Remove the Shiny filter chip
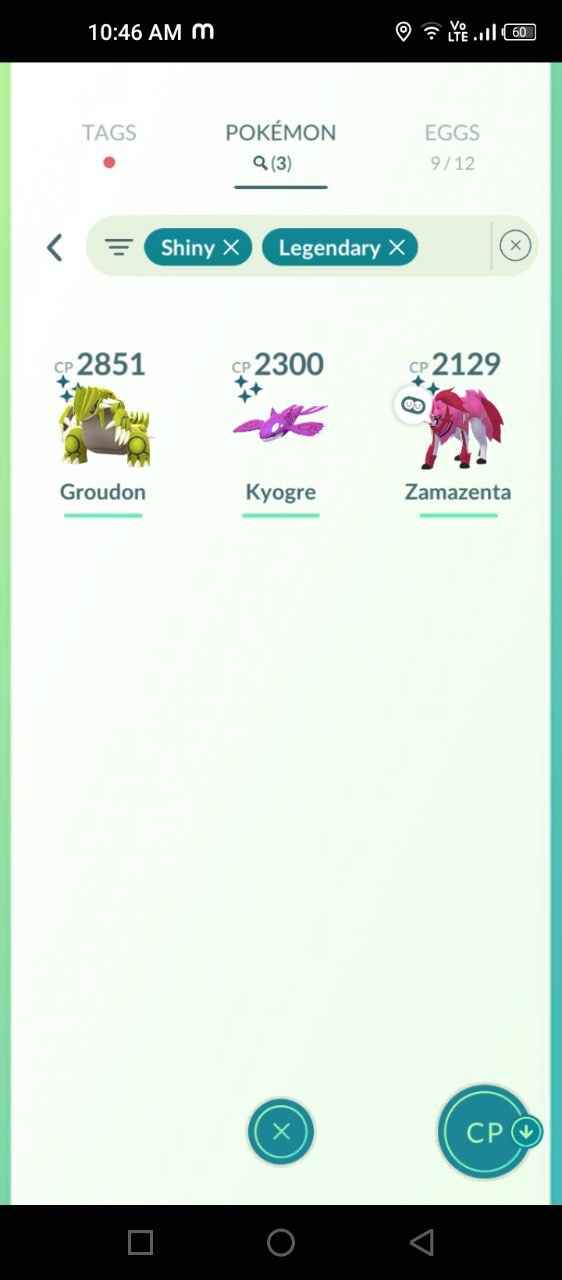562x1280 pixels. pyautogui.click(x=231, y=247)
